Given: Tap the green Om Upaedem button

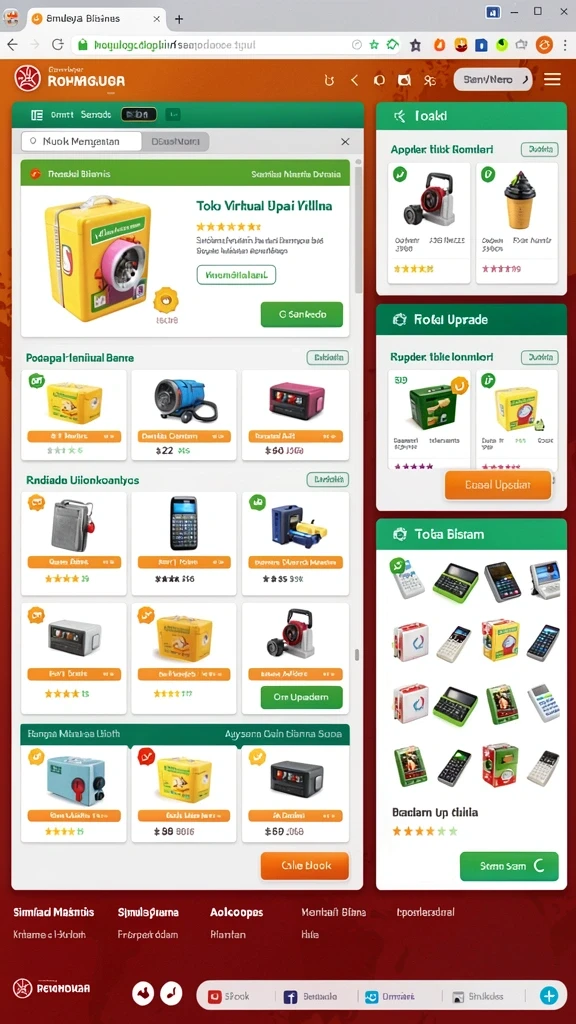Looking at the screenshot, I should [x=301, y=697].
